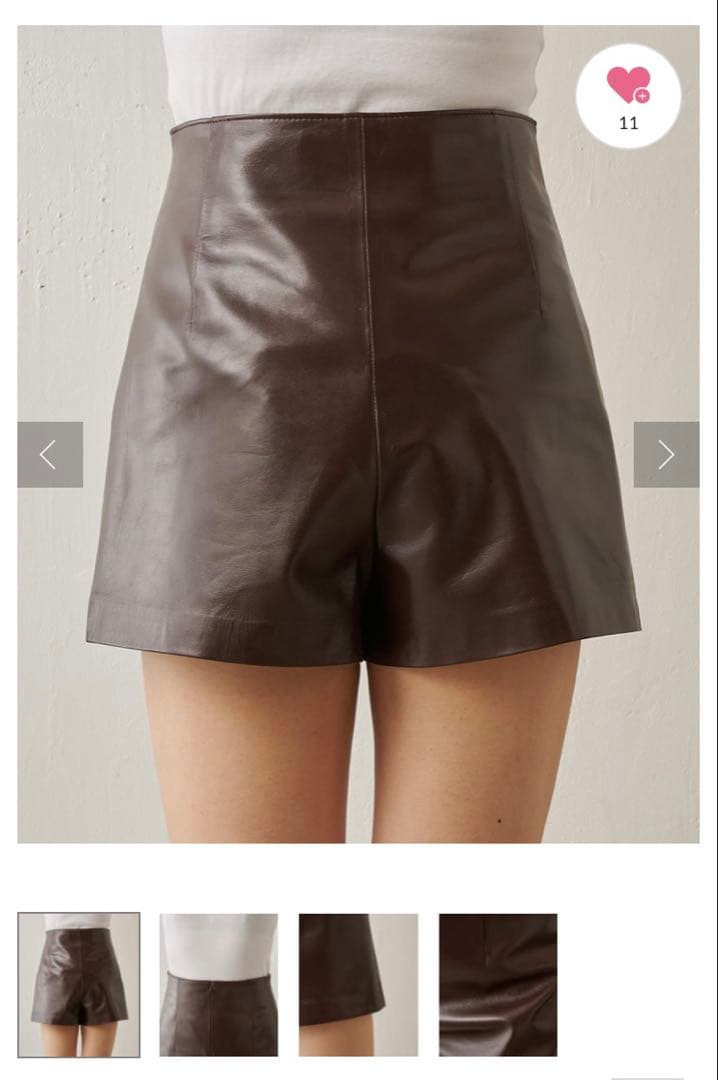Open the third thumbnail showing the hem

click(x=358, y=984)
